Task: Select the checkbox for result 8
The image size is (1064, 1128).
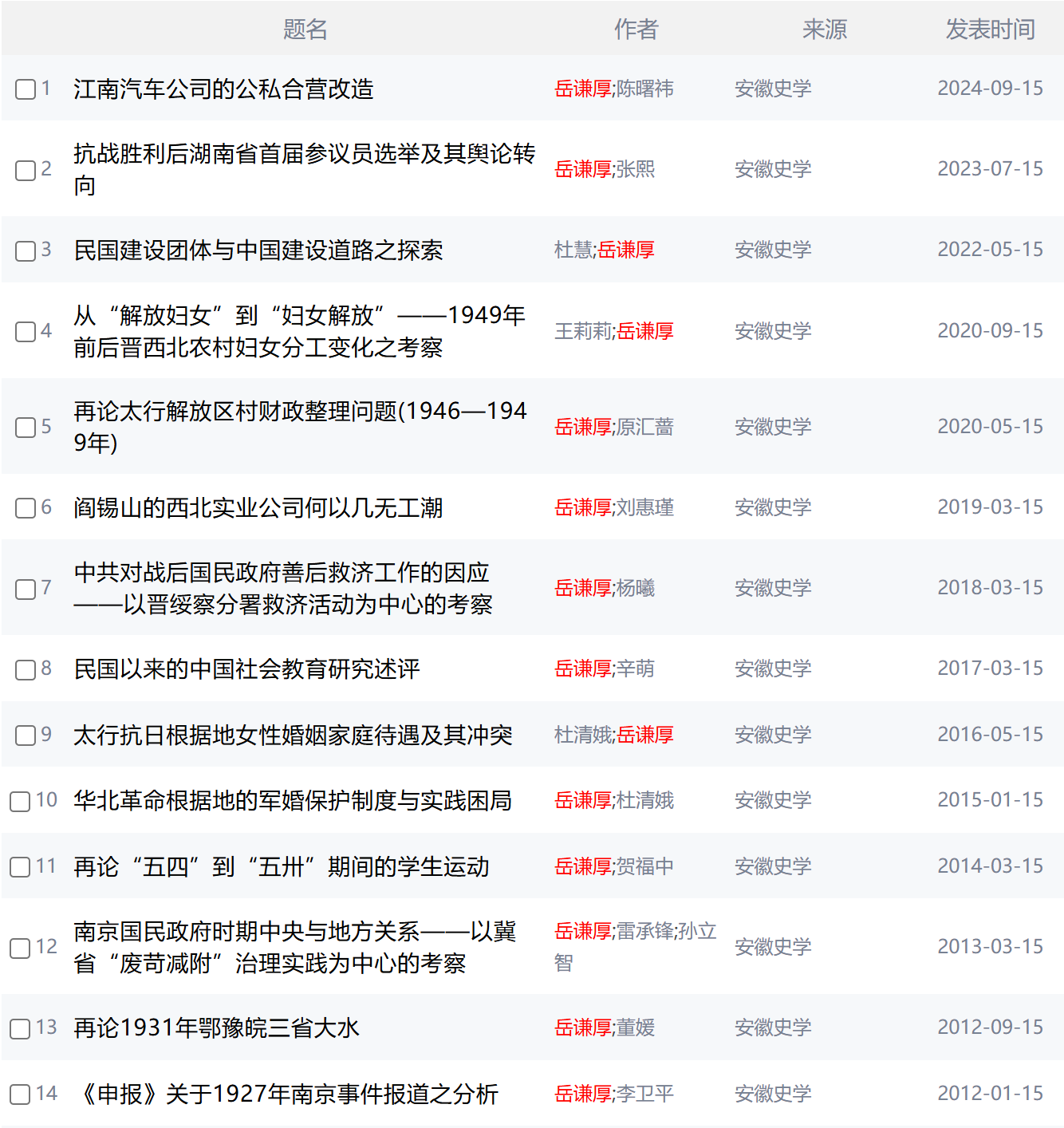Action: pyautogui.click(x=26, y=669)
